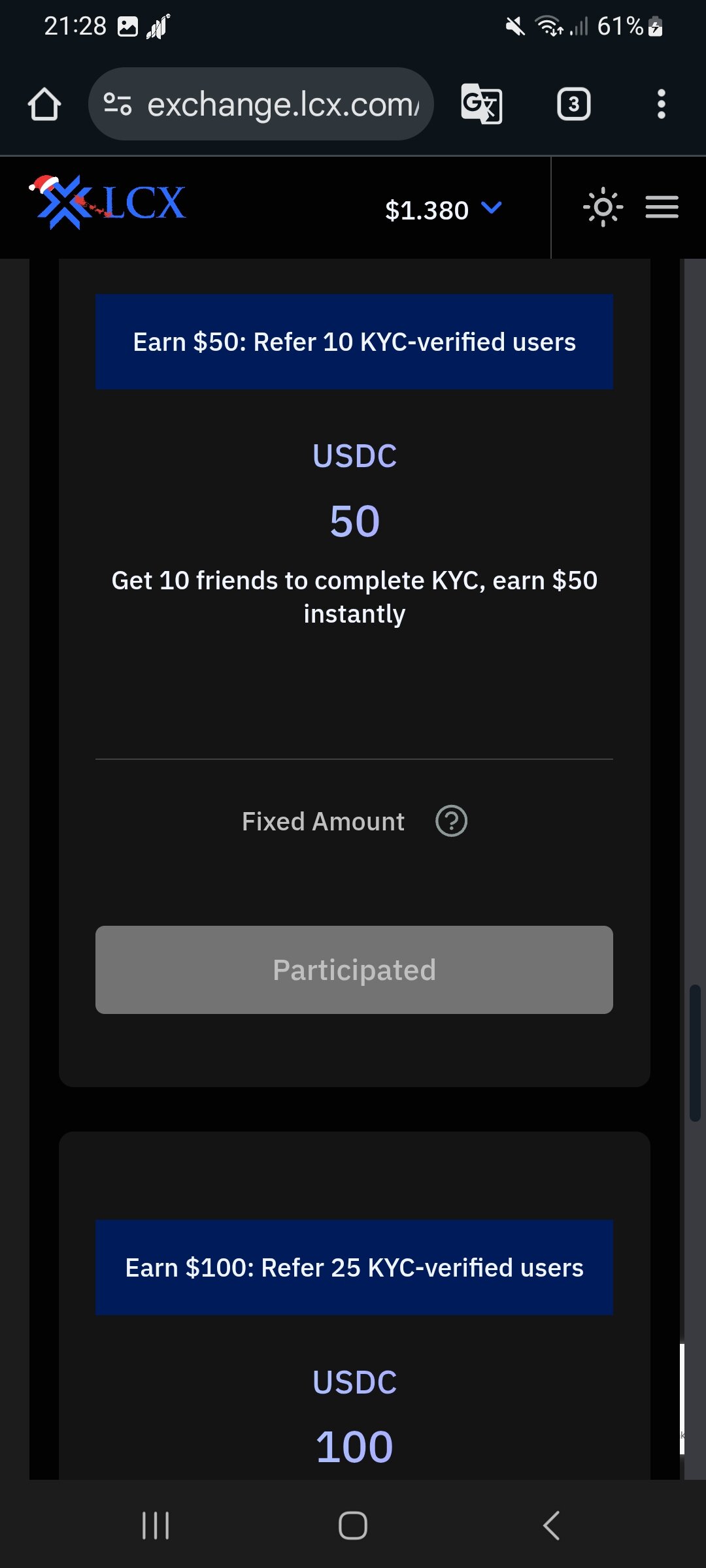
Task: Go to the browser home page
Action: pyautogui.click(x=44, y=105)
